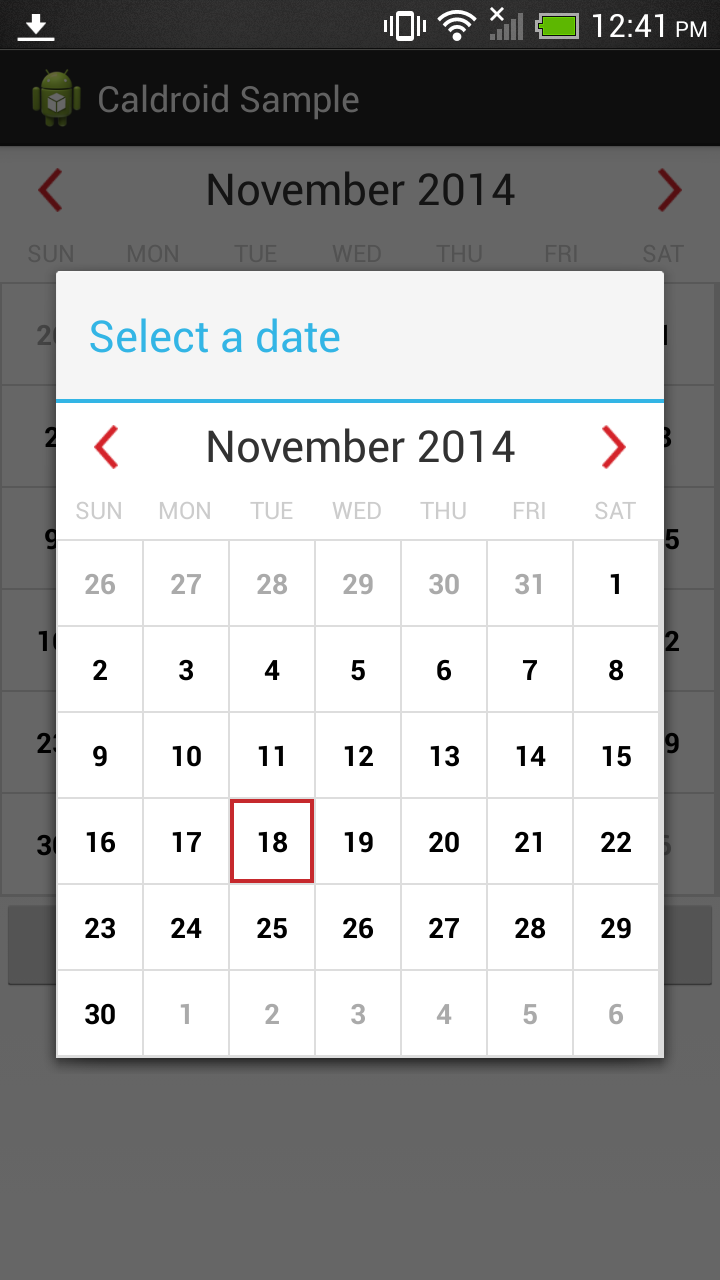This screenshot has width=720, height=1280.
Task: Select black date 29 in the dialog
Action: 616,927
